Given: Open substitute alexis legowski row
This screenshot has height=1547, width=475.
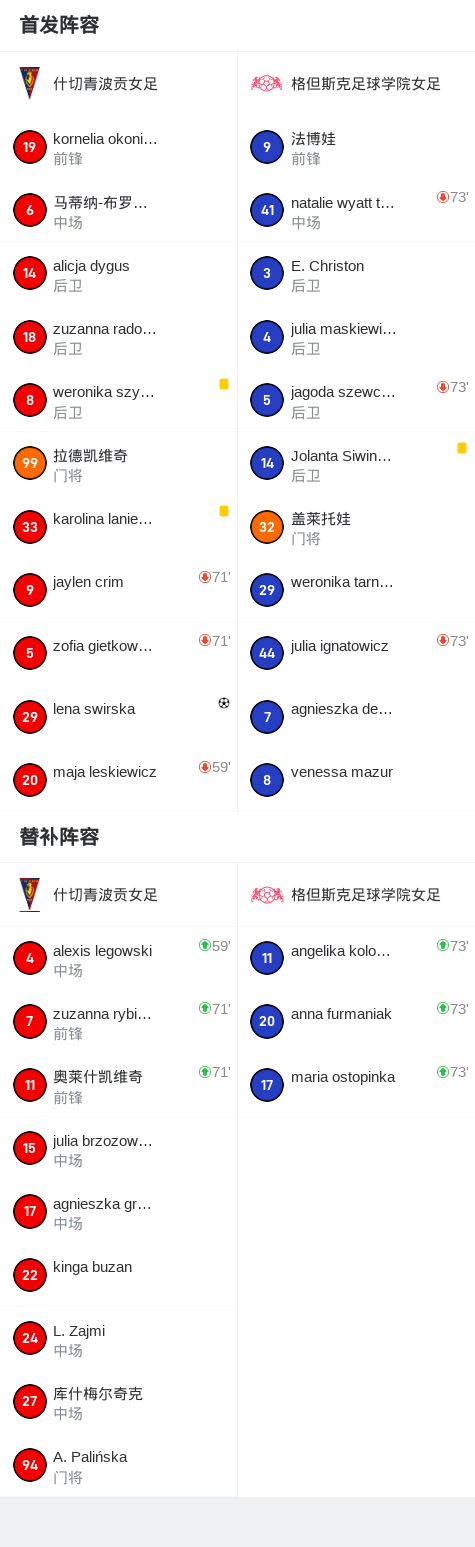Looking at the screenshot, I should (118, 959).
